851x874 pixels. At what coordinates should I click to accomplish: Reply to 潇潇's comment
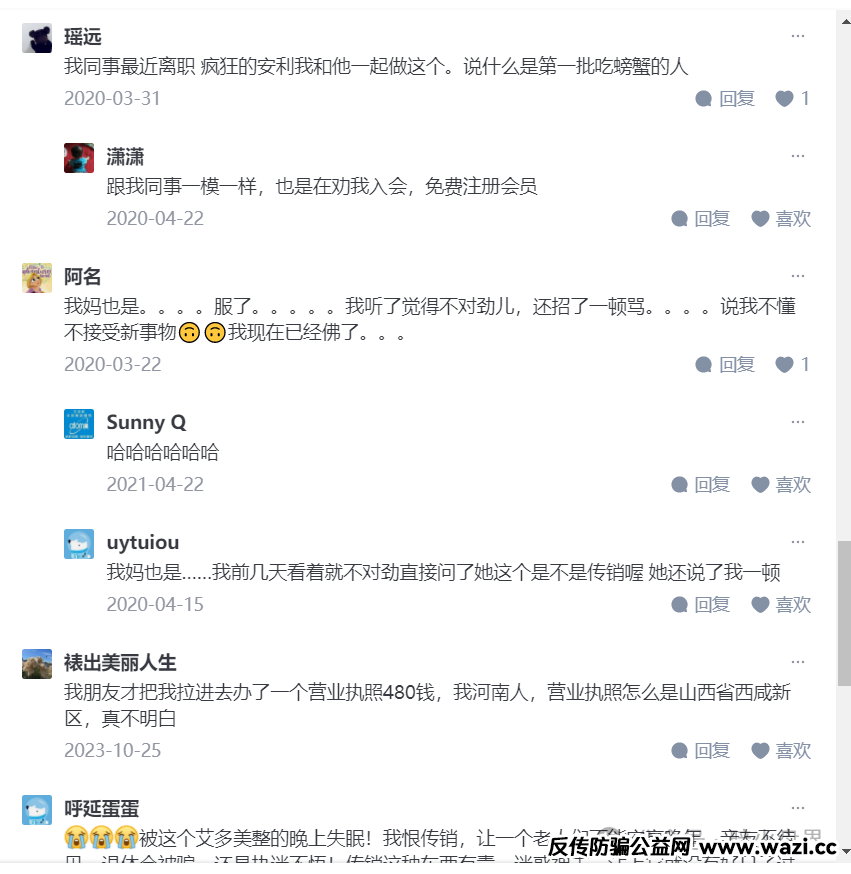tap(701, 218)
